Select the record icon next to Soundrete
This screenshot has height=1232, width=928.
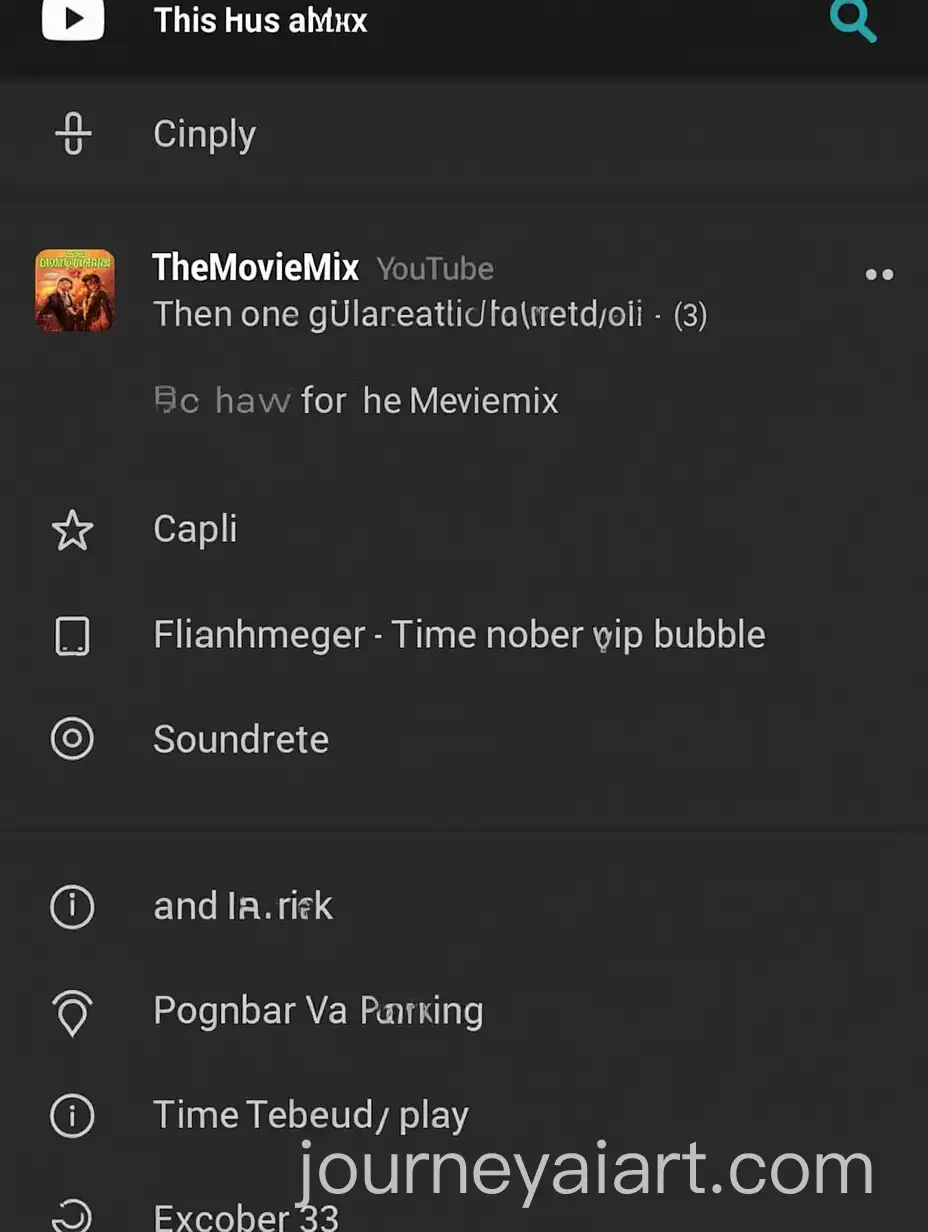click(x=71, y=739)
